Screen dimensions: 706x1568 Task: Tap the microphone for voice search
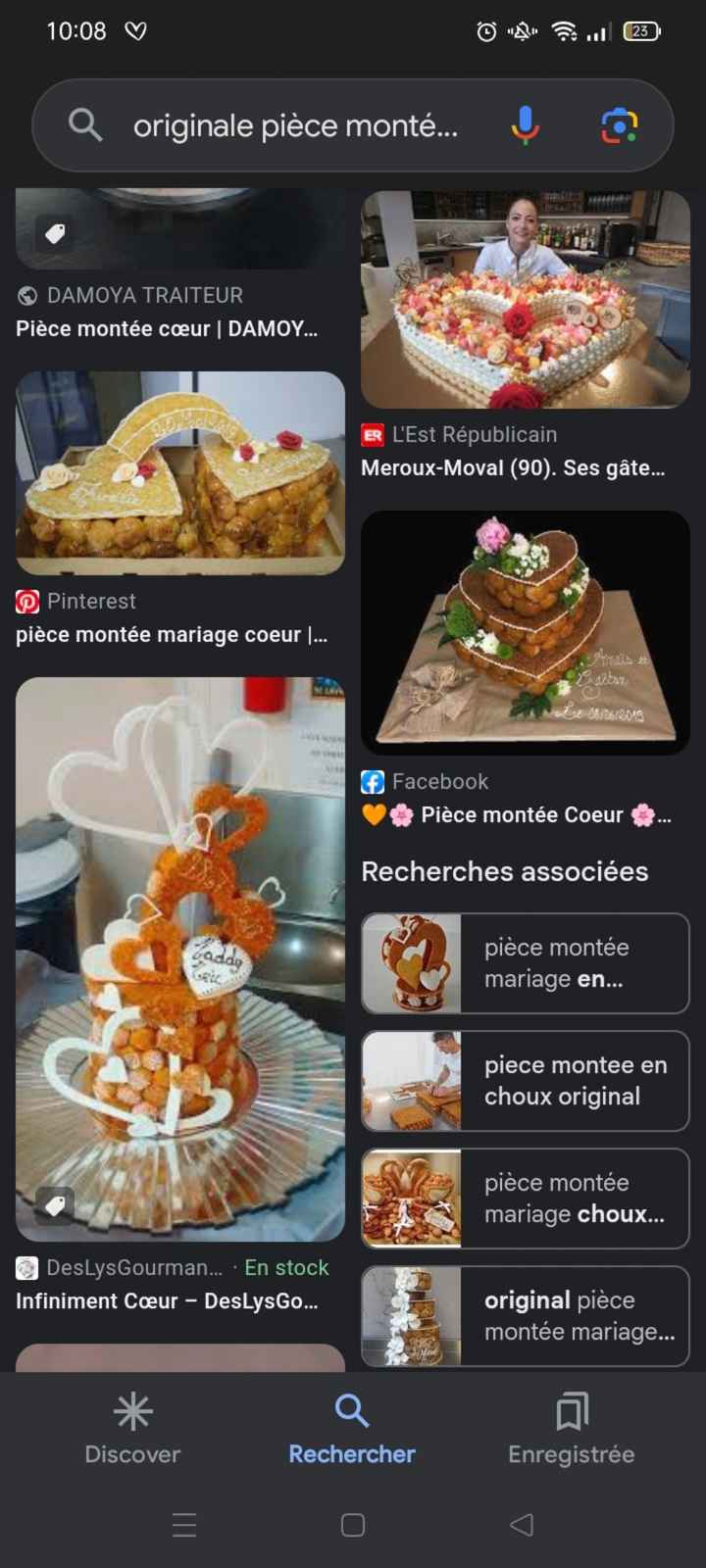coord(526,124)
